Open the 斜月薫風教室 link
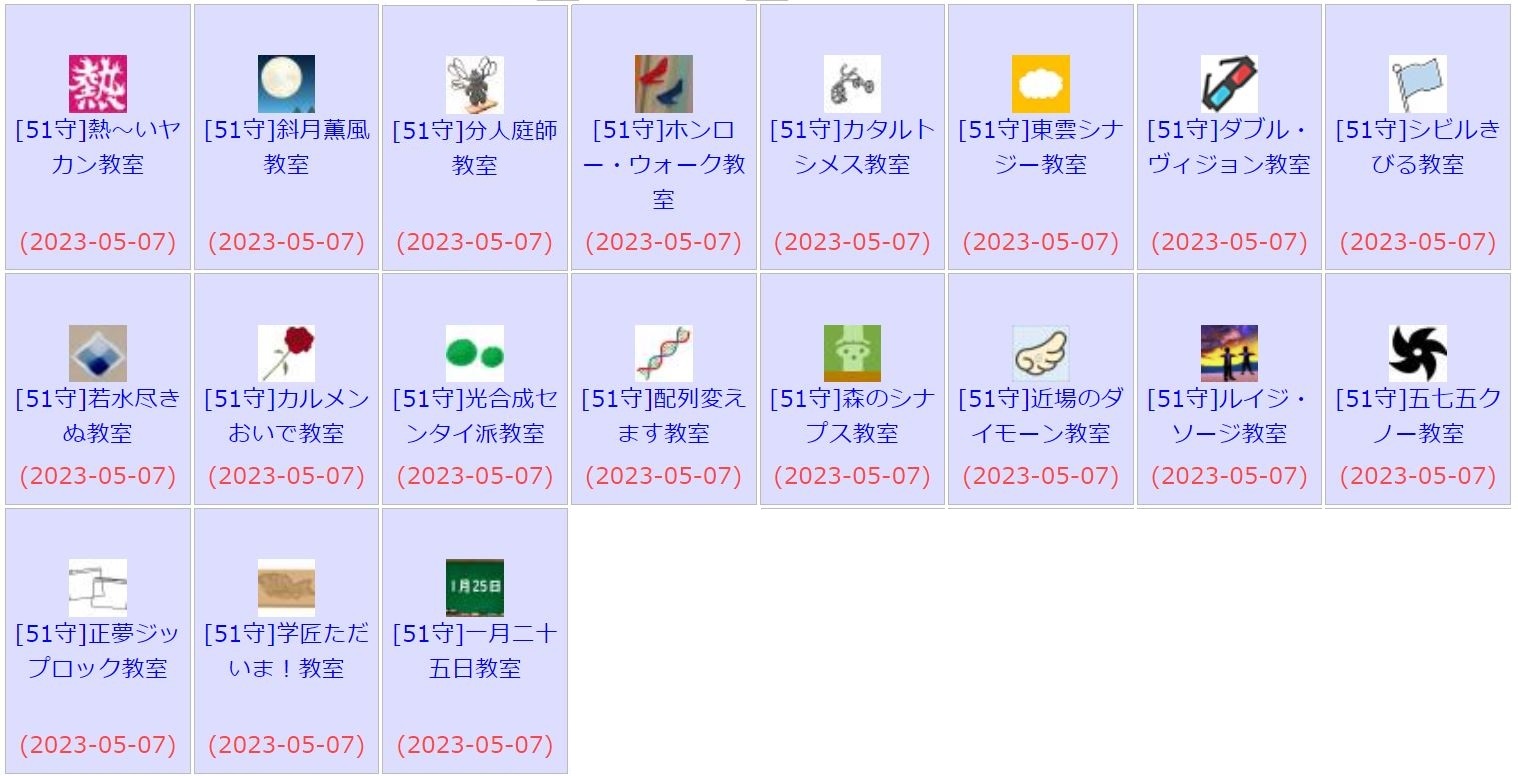 pos(286,147)
